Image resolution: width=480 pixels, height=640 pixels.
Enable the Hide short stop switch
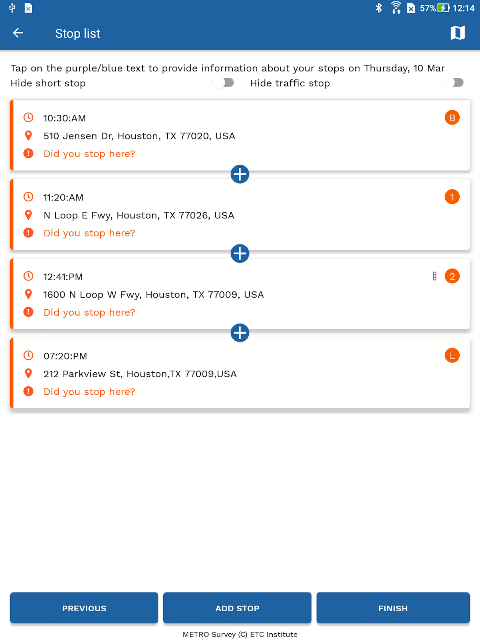(x=224, y=83)
